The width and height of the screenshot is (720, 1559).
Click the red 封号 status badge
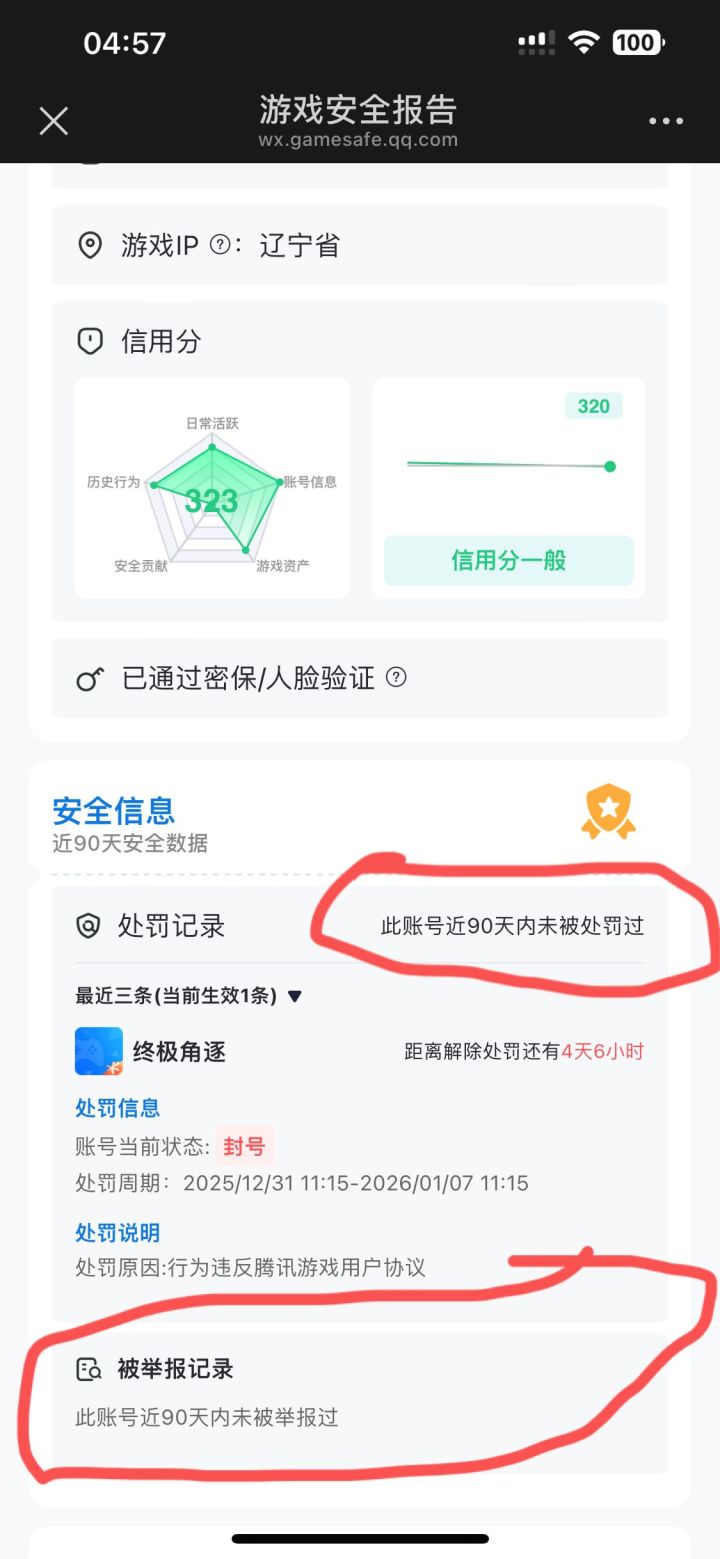click(244, 1146)
